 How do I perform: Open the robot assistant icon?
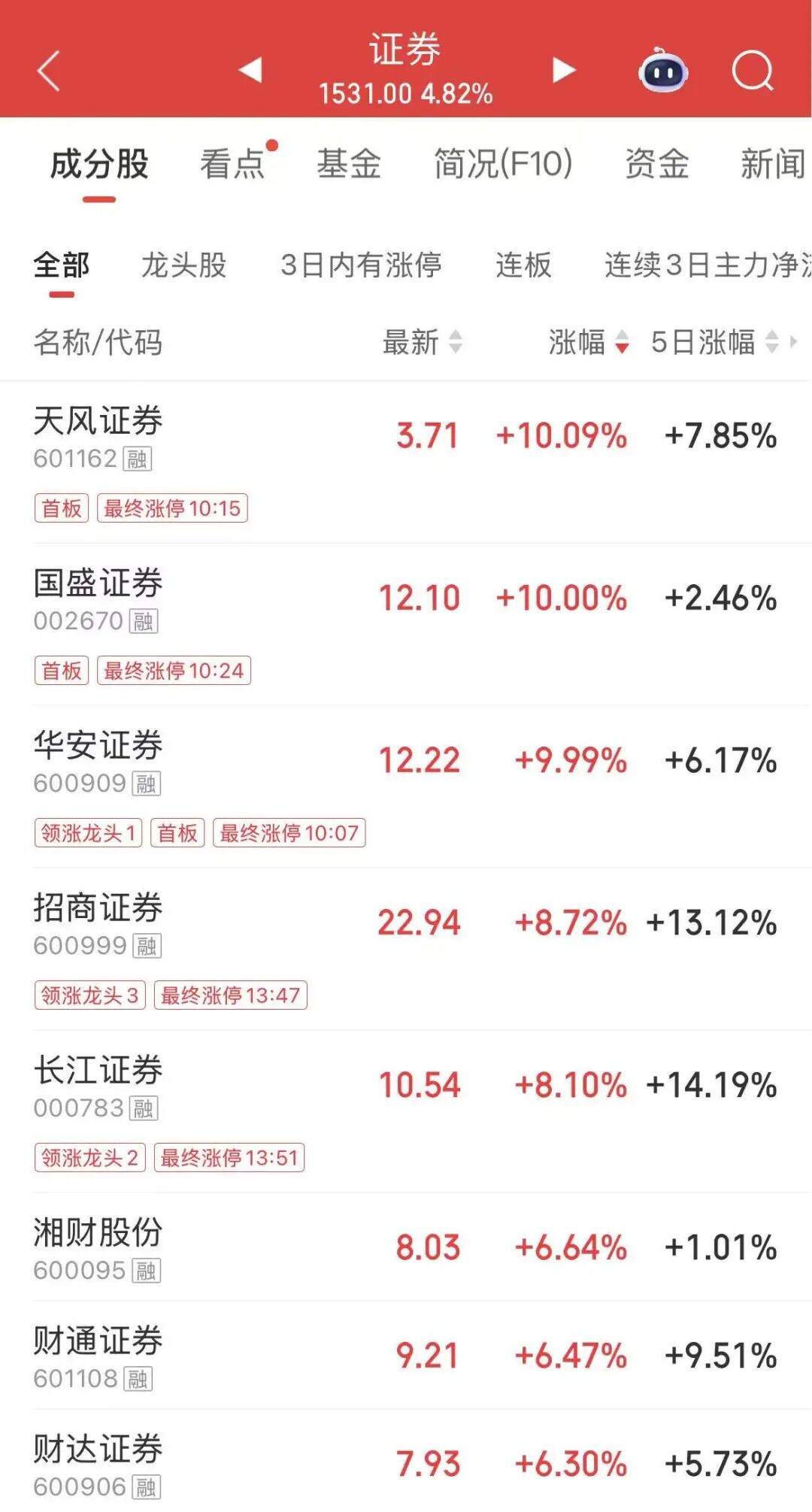(663, 71)
